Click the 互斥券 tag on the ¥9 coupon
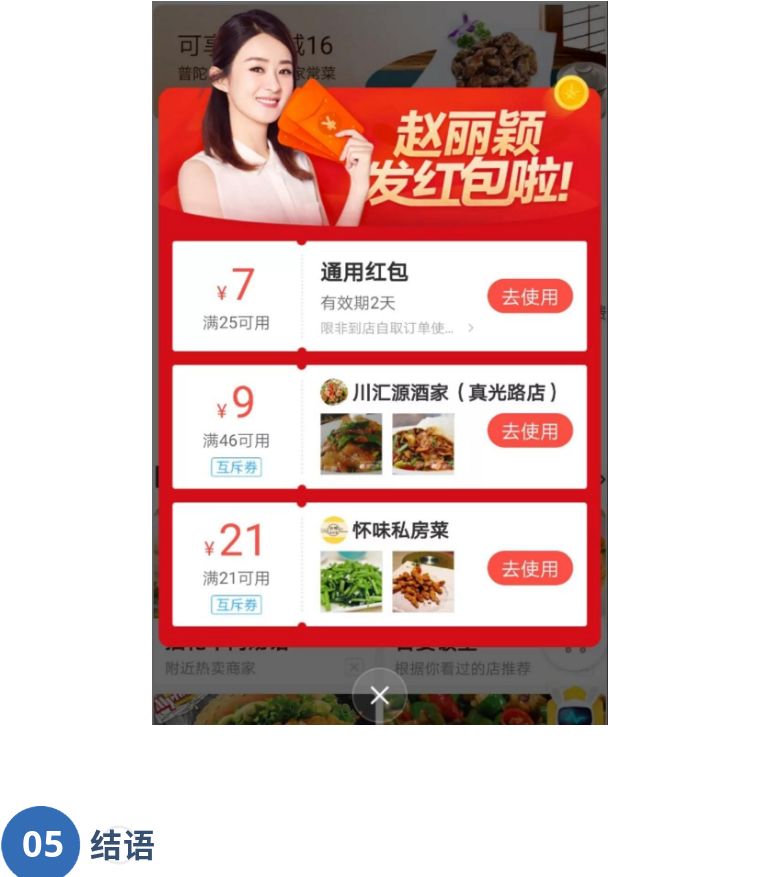This screenshot has height=877, width=760. (236, 467)
